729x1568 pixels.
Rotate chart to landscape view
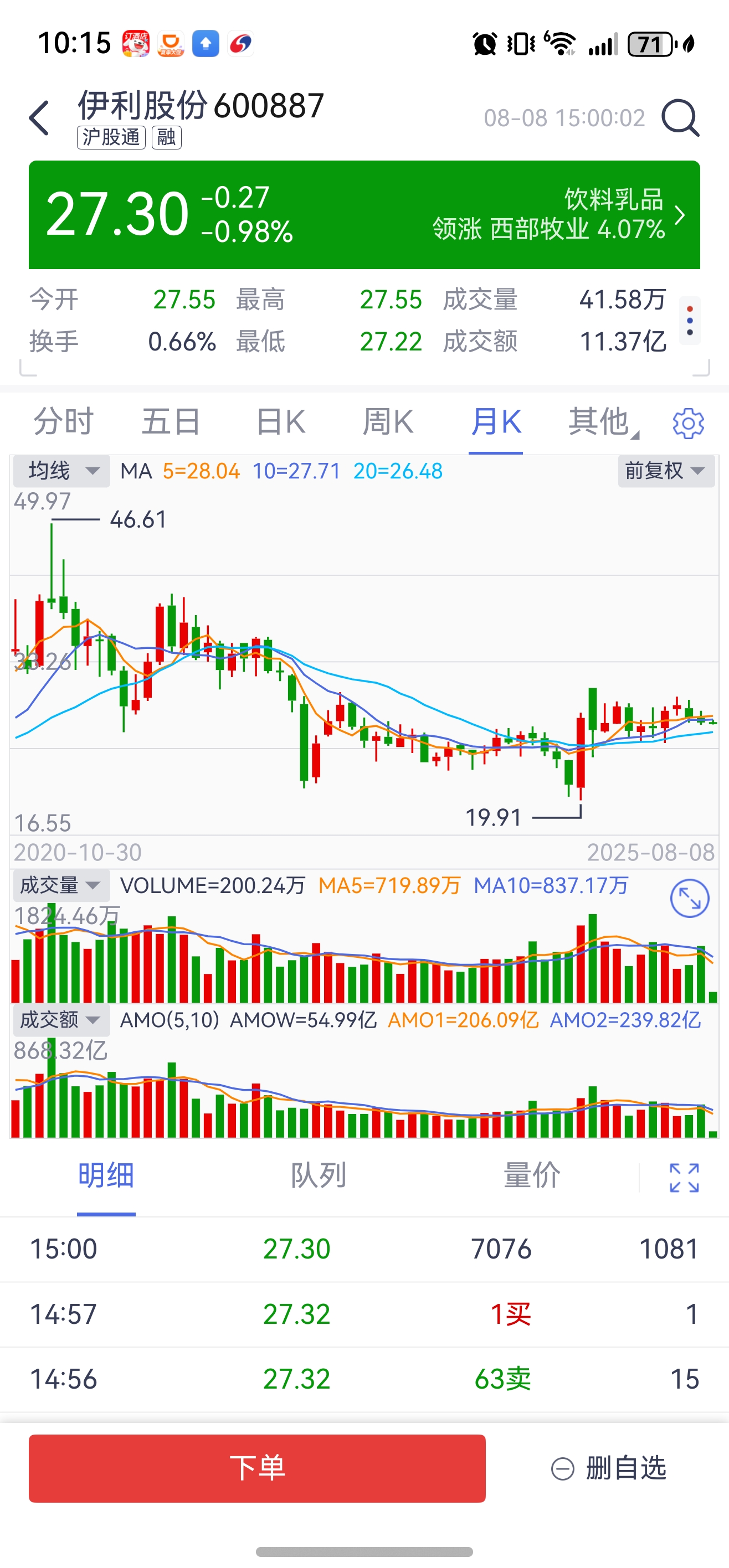(x=690, y=899)
